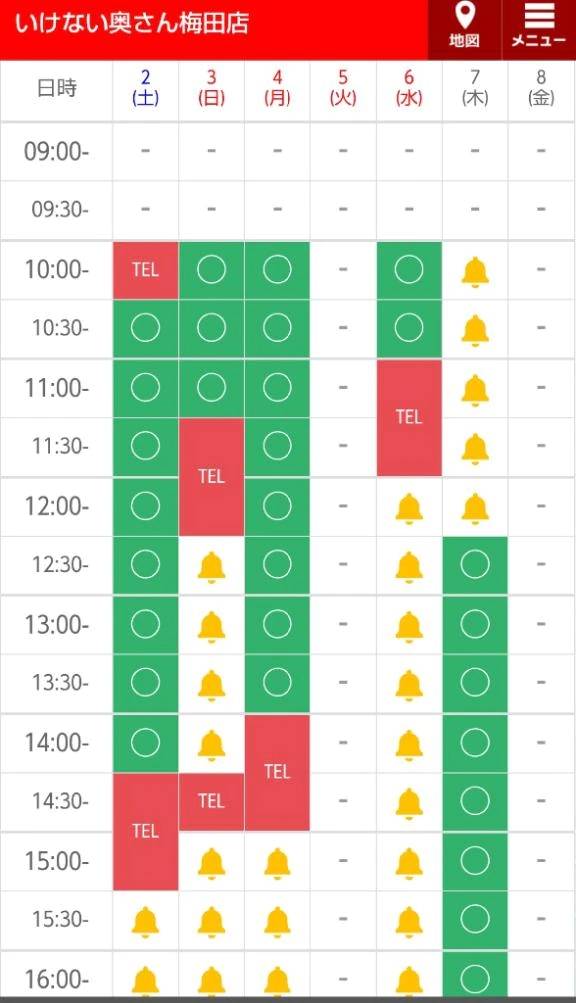Select the available circle for Sunday 3 at 10:00

click(211, 270)
